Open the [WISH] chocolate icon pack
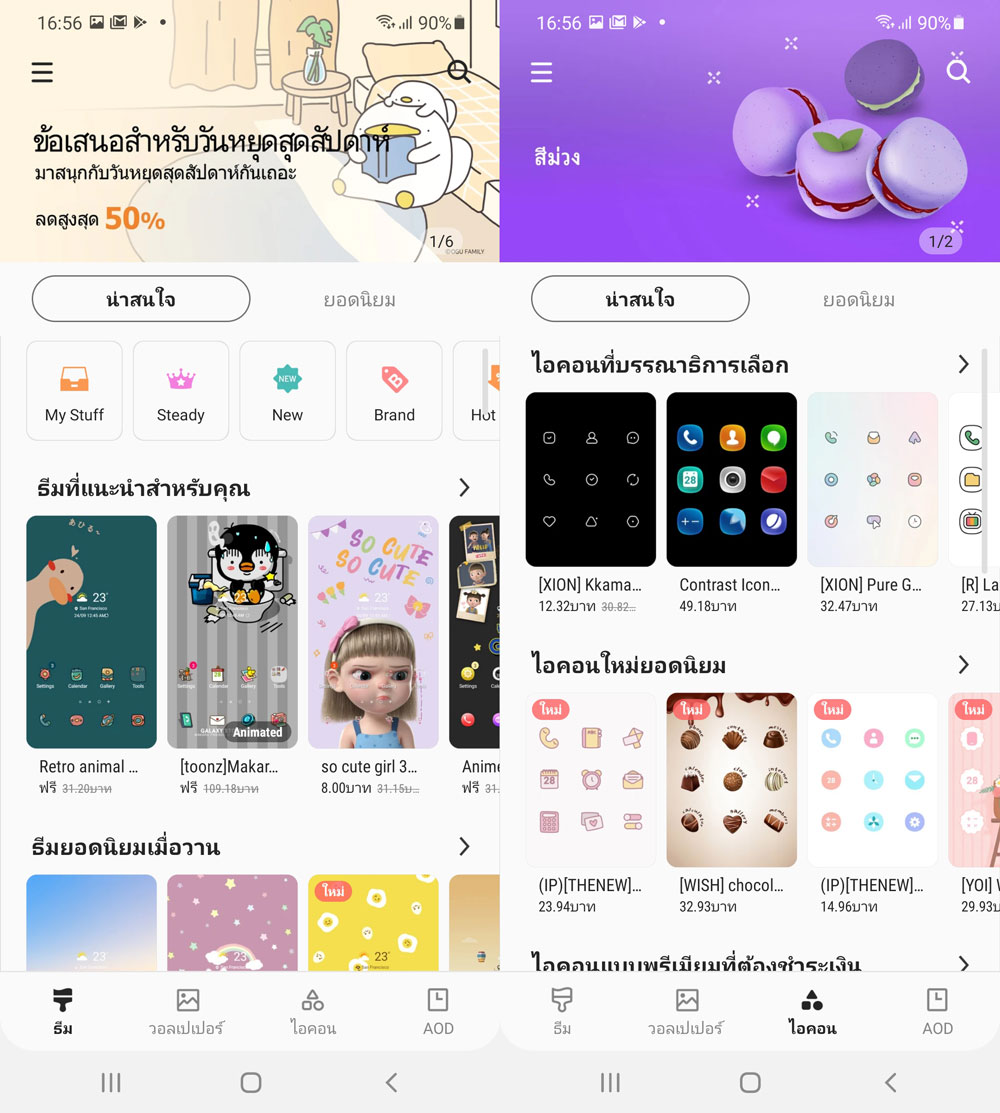1000x1113 pixels. tap(731, 780)
